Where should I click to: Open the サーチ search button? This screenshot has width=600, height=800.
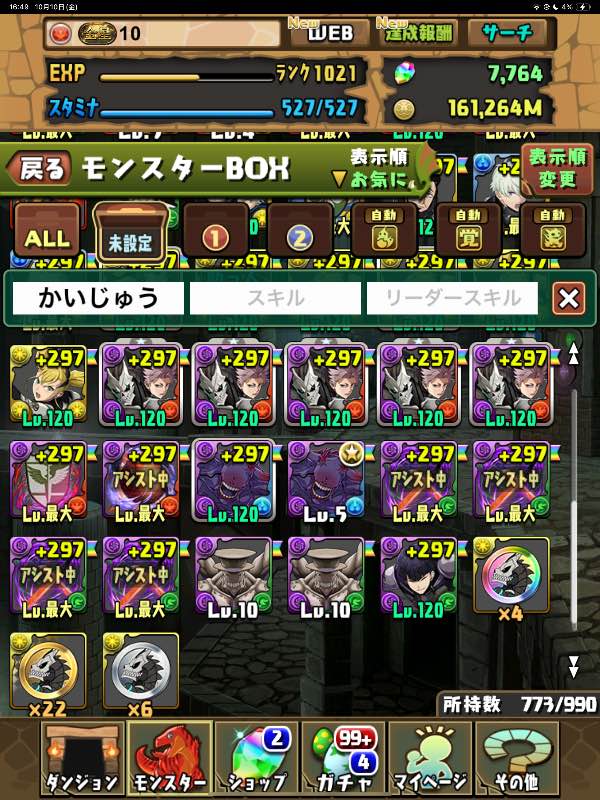(507, 32)
